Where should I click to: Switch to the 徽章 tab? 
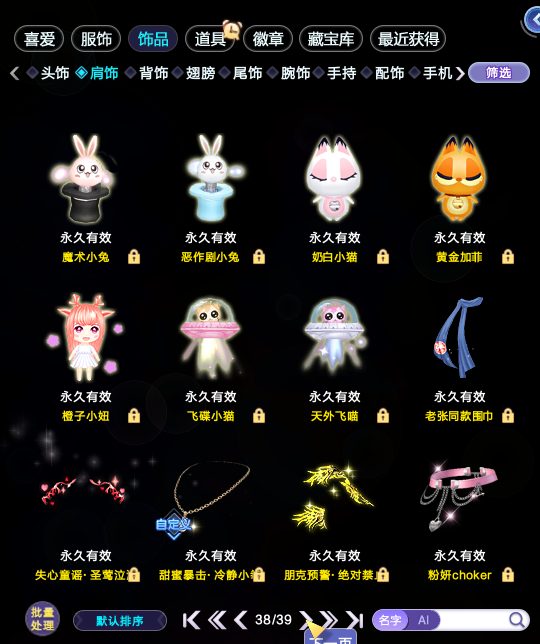click(x=268, y=39)
